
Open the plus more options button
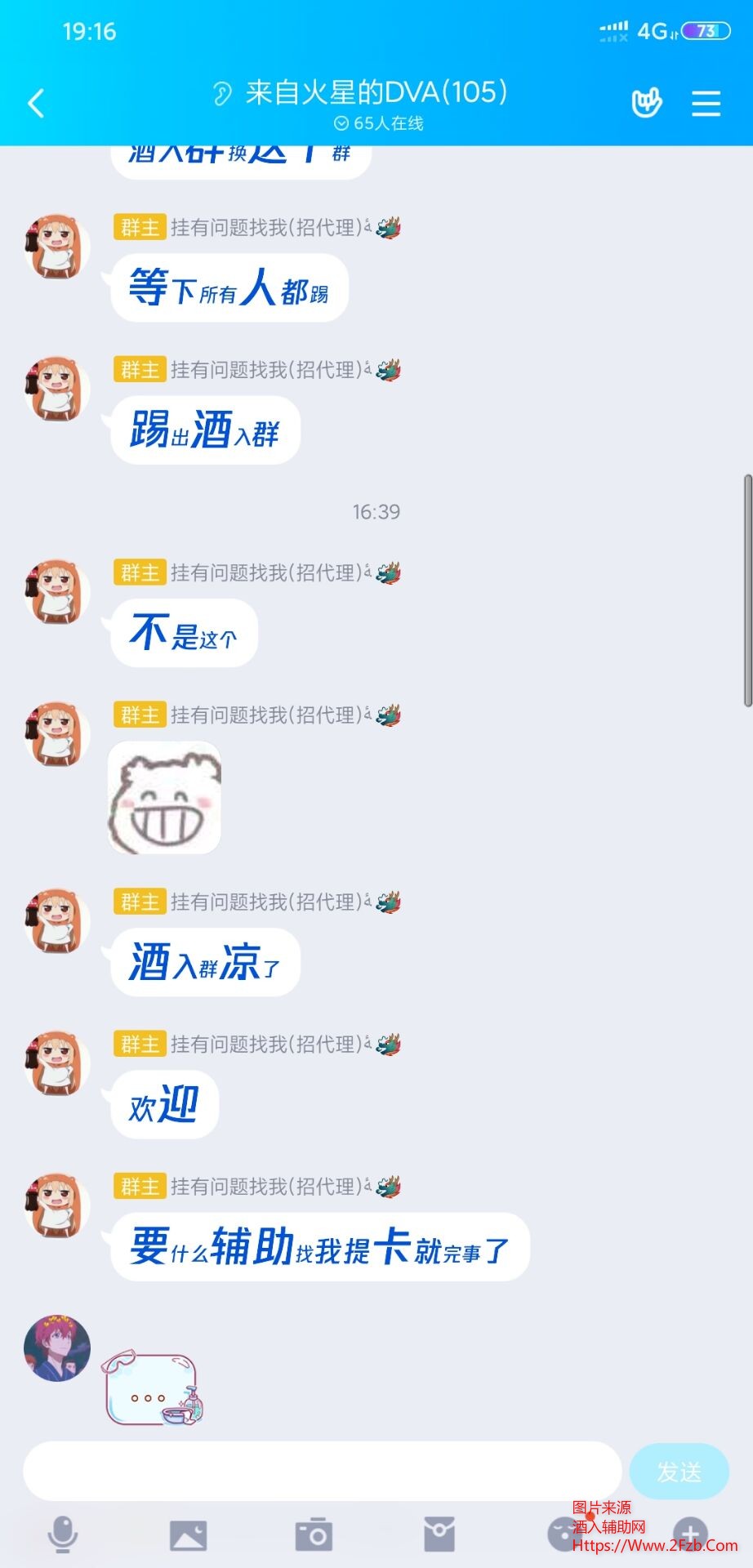pos(691,1534)
